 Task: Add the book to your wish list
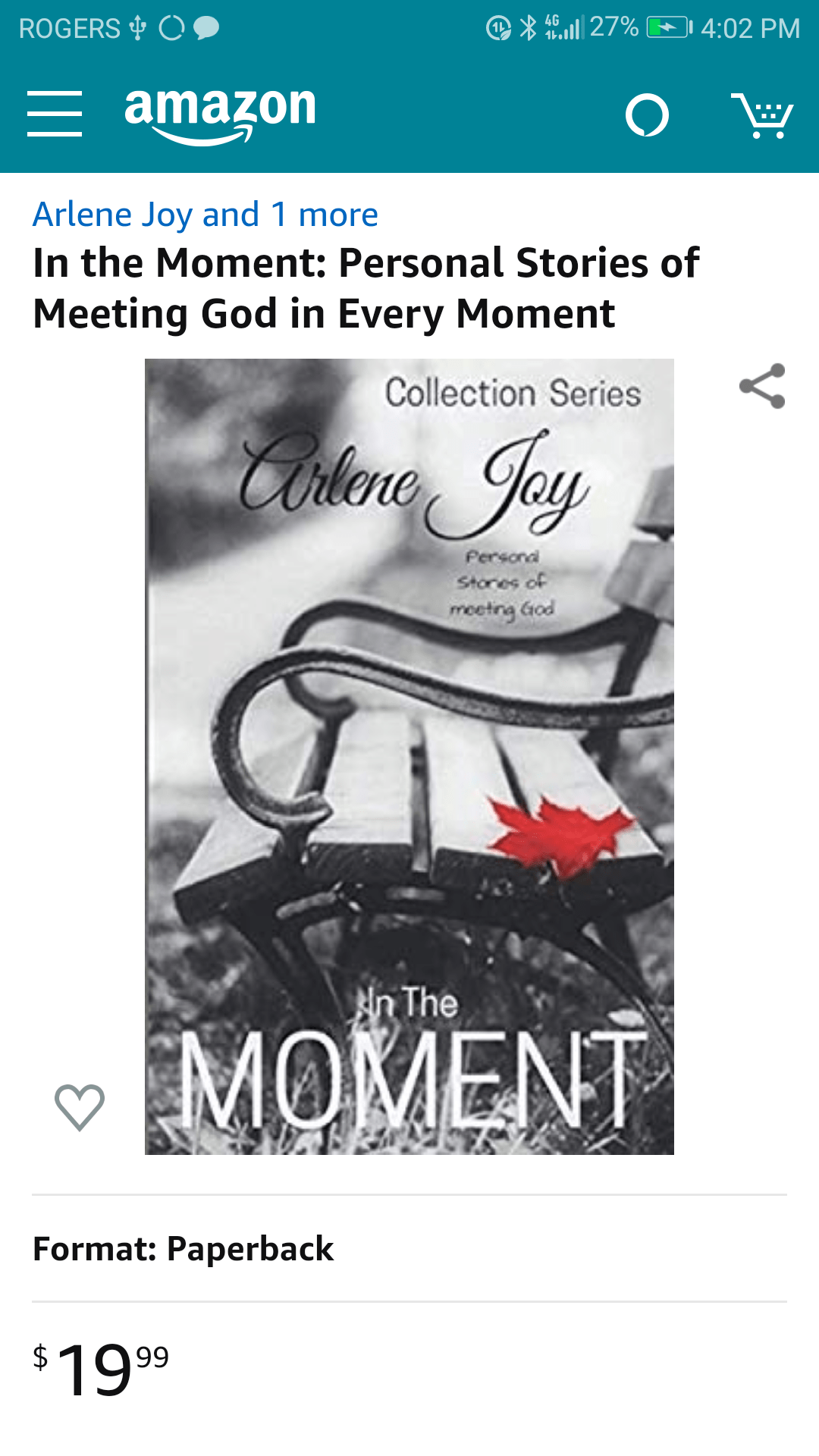tap(80, 1106)
